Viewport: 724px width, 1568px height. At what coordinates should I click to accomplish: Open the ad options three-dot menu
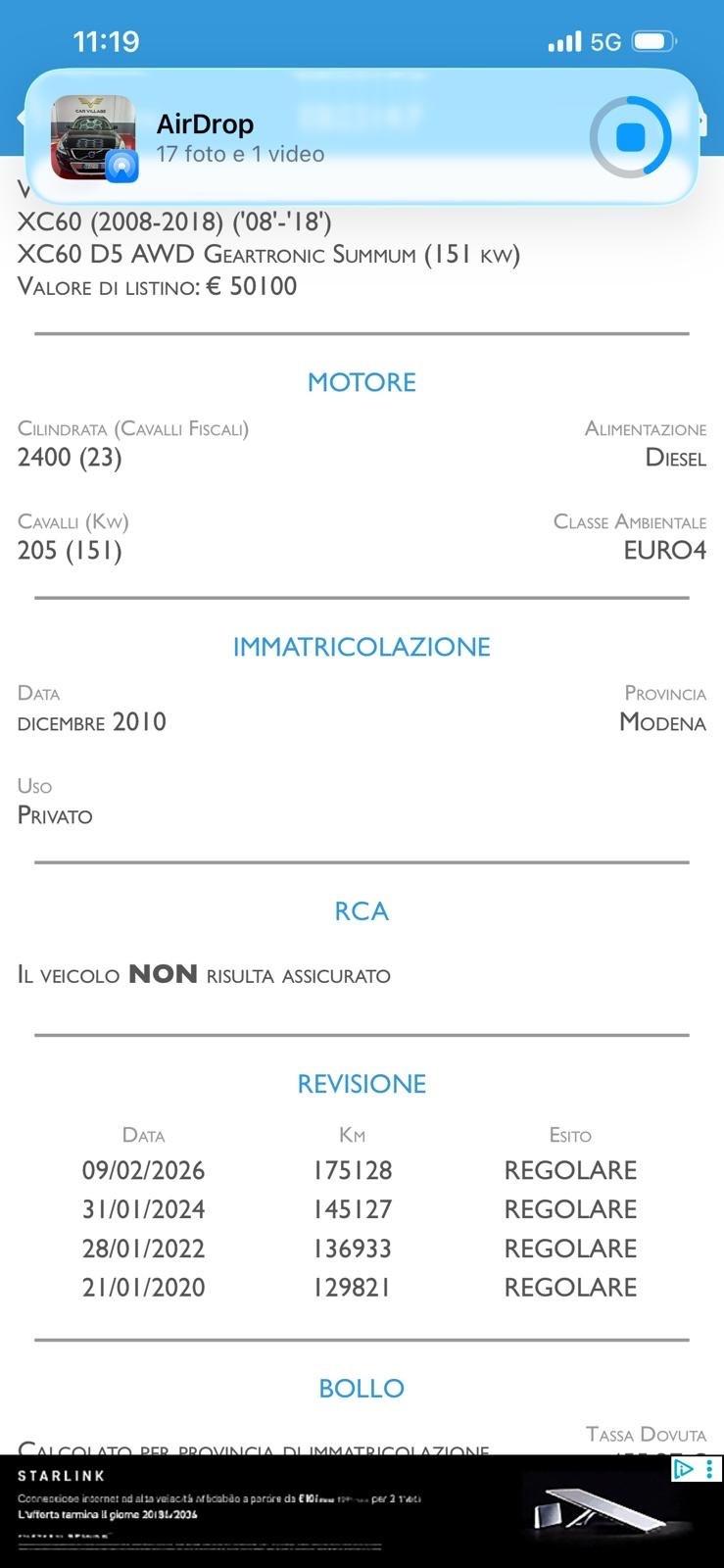710,1468
